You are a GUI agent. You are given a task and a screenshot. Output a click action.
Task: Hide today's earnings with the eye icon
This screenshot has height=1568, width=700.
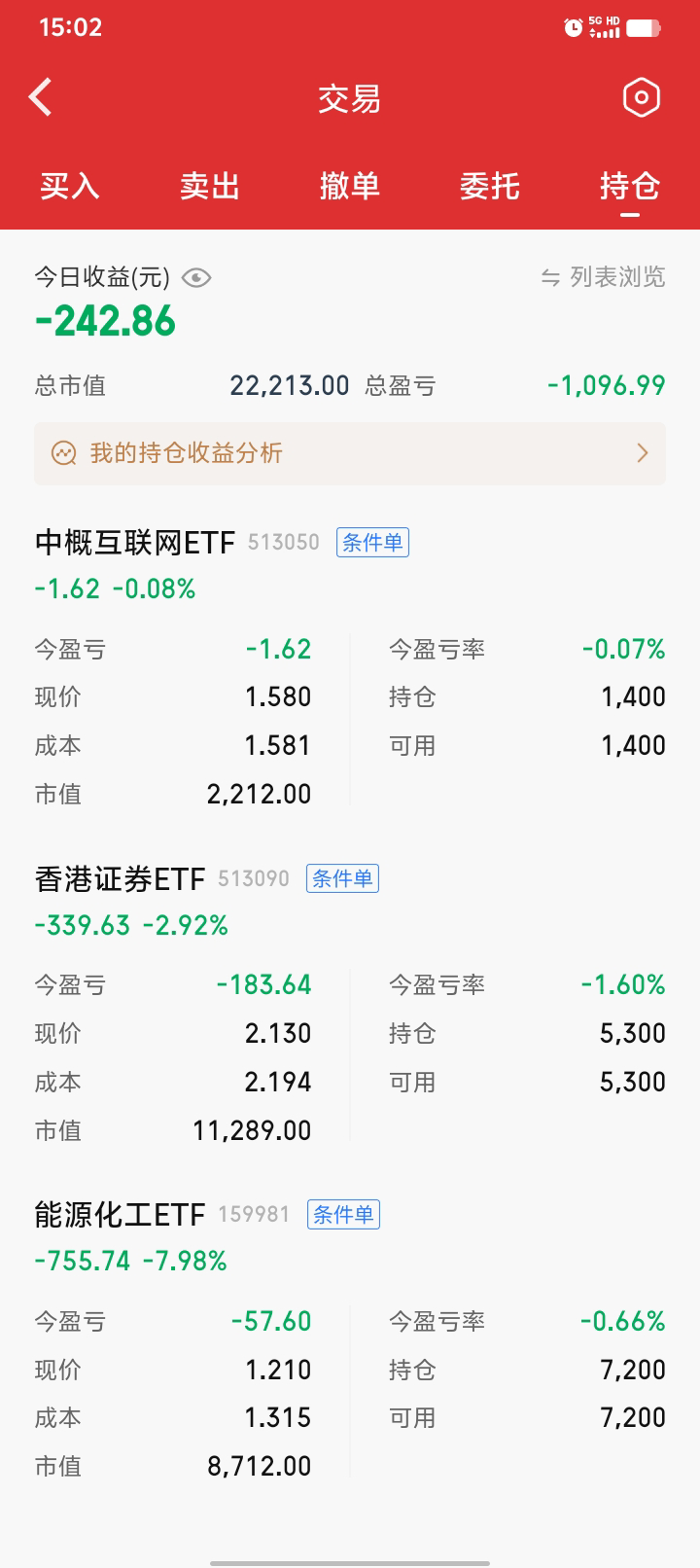click(196, 278)
